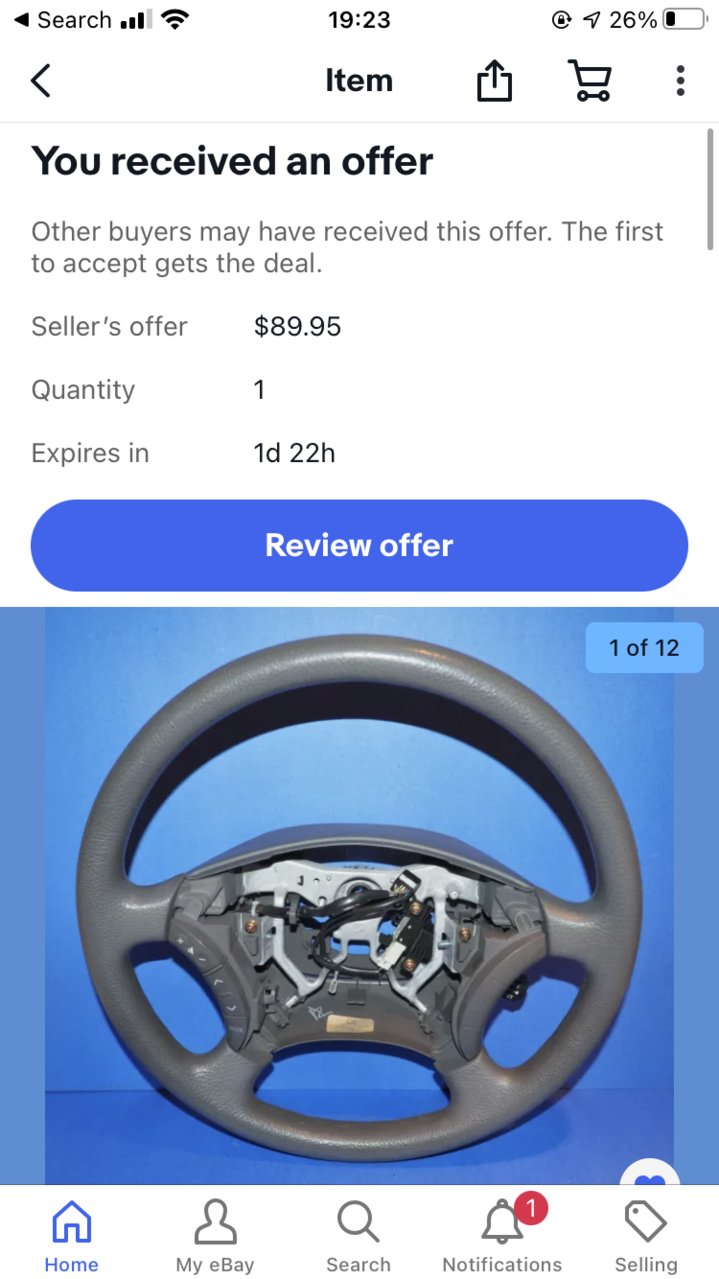Open the three-dot overflow menu
Viewport: 719px width, 1279px height.
pyautogui.click(x=680, y=81)
